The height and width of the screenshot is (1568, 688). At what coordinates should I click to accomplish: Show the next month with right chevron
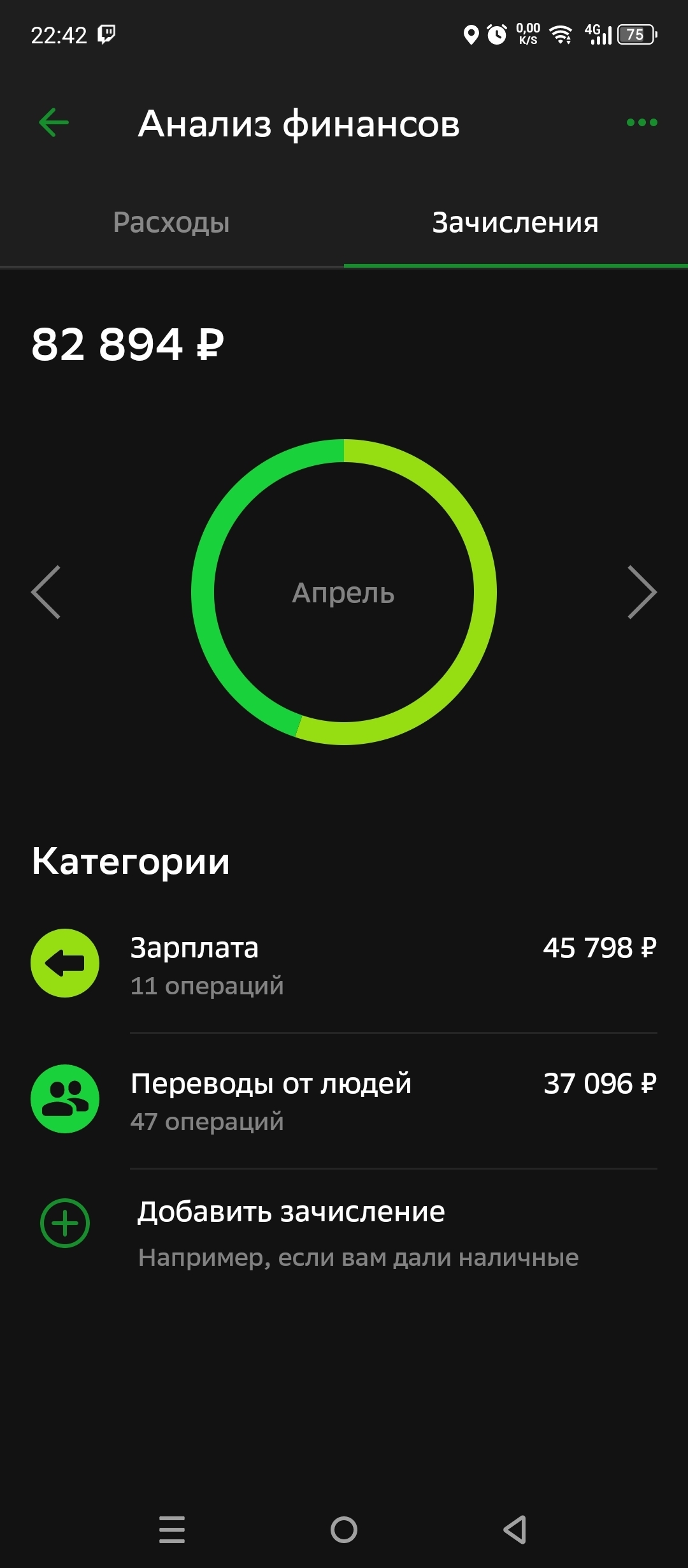pos(641,592)
